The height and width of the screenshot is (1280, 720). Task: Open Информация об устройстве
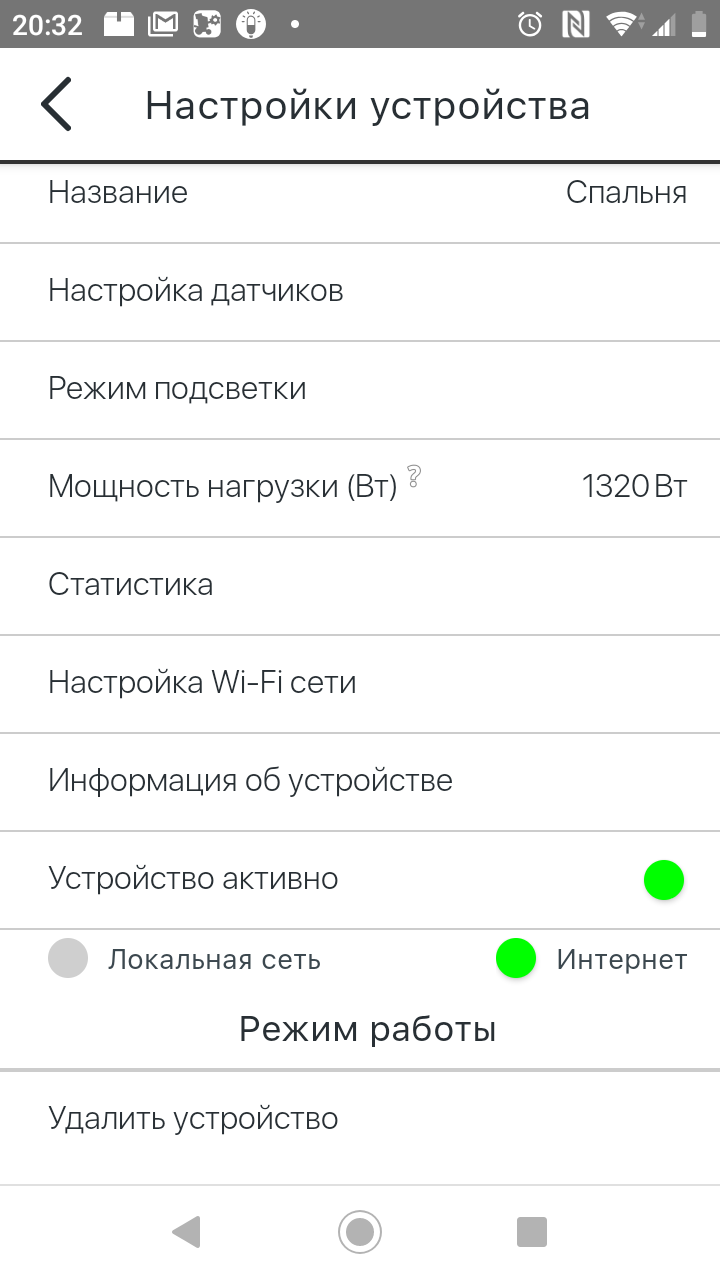coord(252,781)
